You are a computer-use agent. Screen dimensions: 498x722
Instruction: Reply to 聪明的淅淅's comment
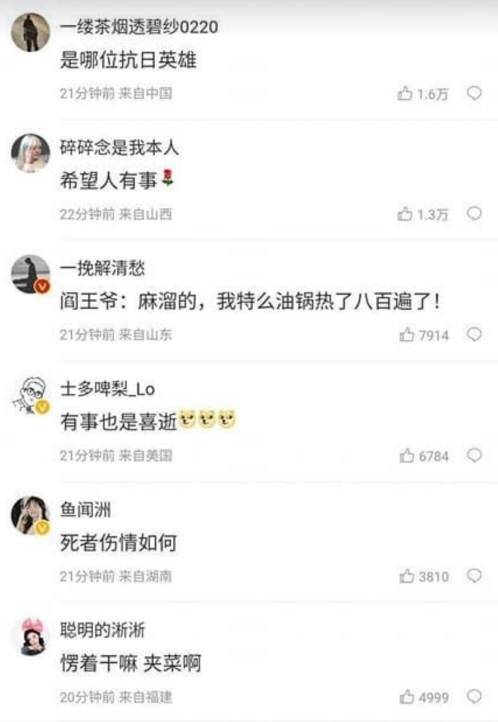(x=474, y=696)
